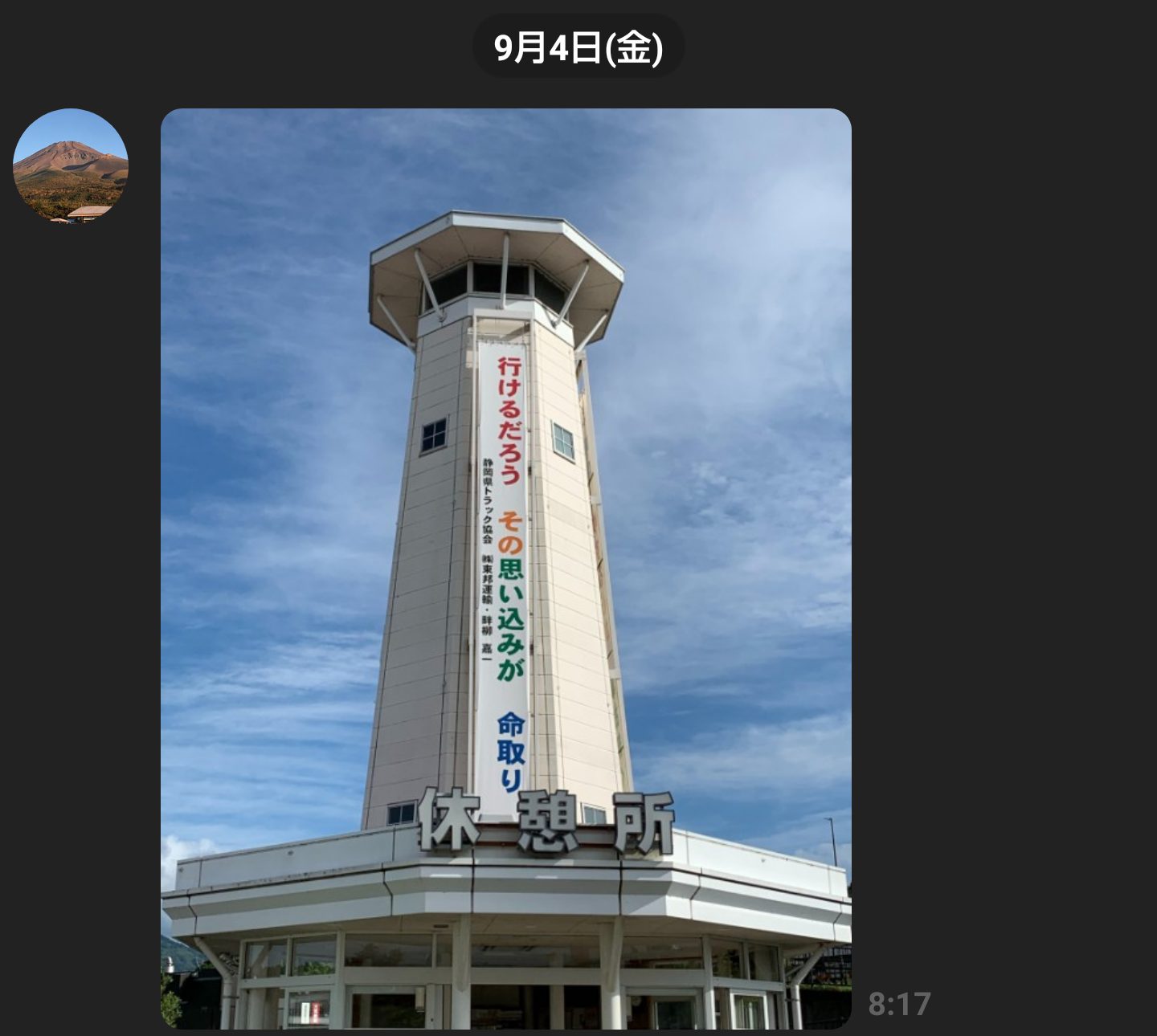Open the sender's Mt. Fuji profile avatar

71,165
